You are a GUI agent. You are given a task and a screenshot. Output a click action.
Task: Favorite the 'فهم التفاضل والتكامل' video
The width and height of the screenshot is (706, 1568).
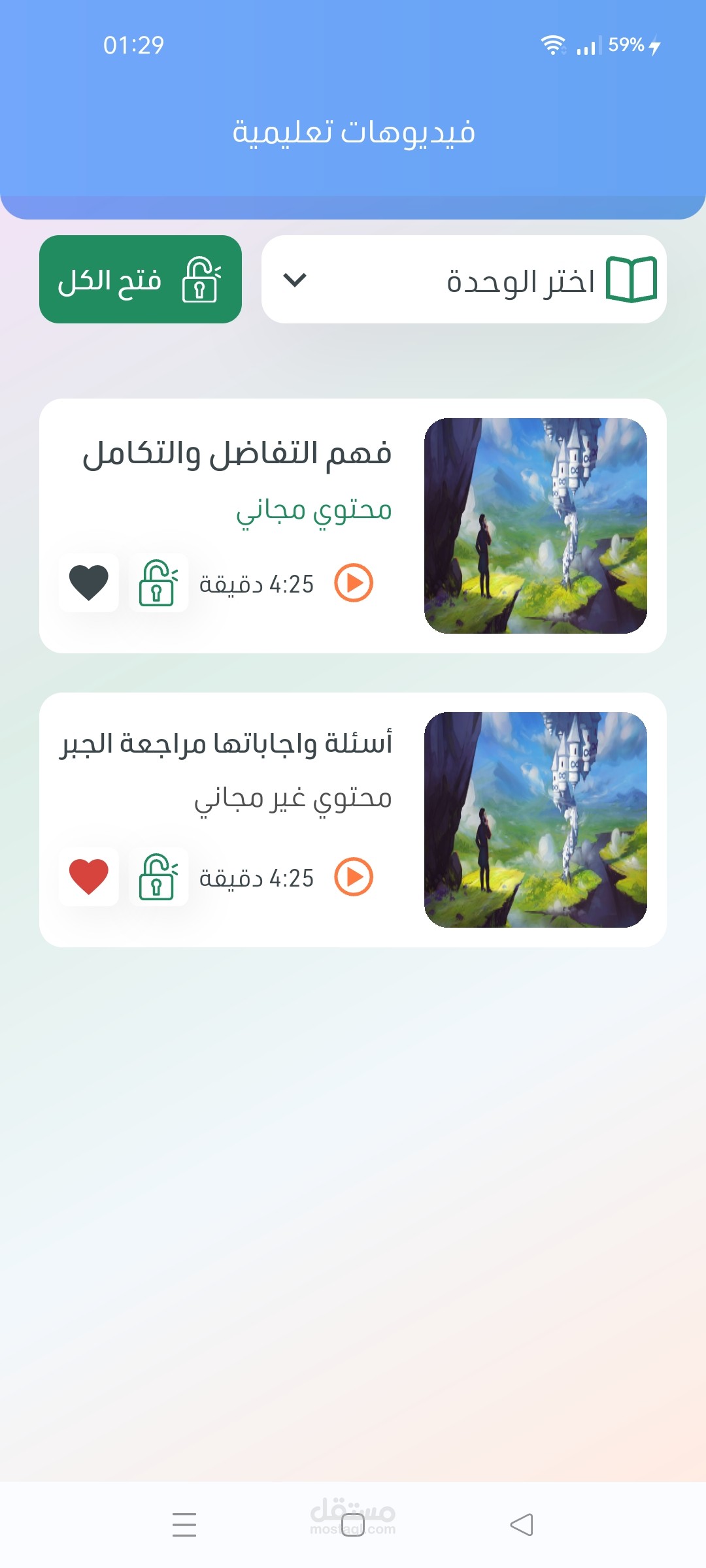click(x=89, y=583)
